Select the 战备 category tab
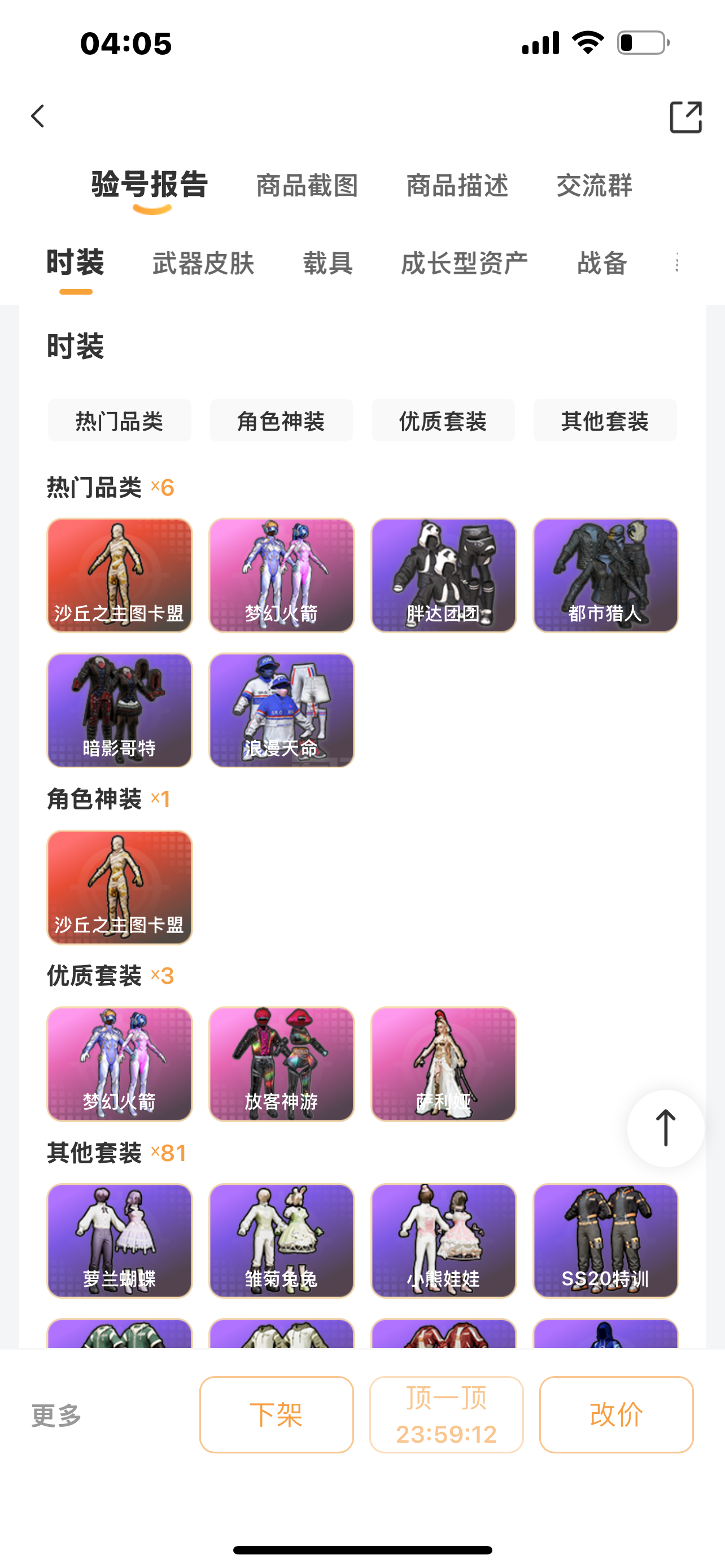This screenshot has height=1568, width=725. coord(602,264)
